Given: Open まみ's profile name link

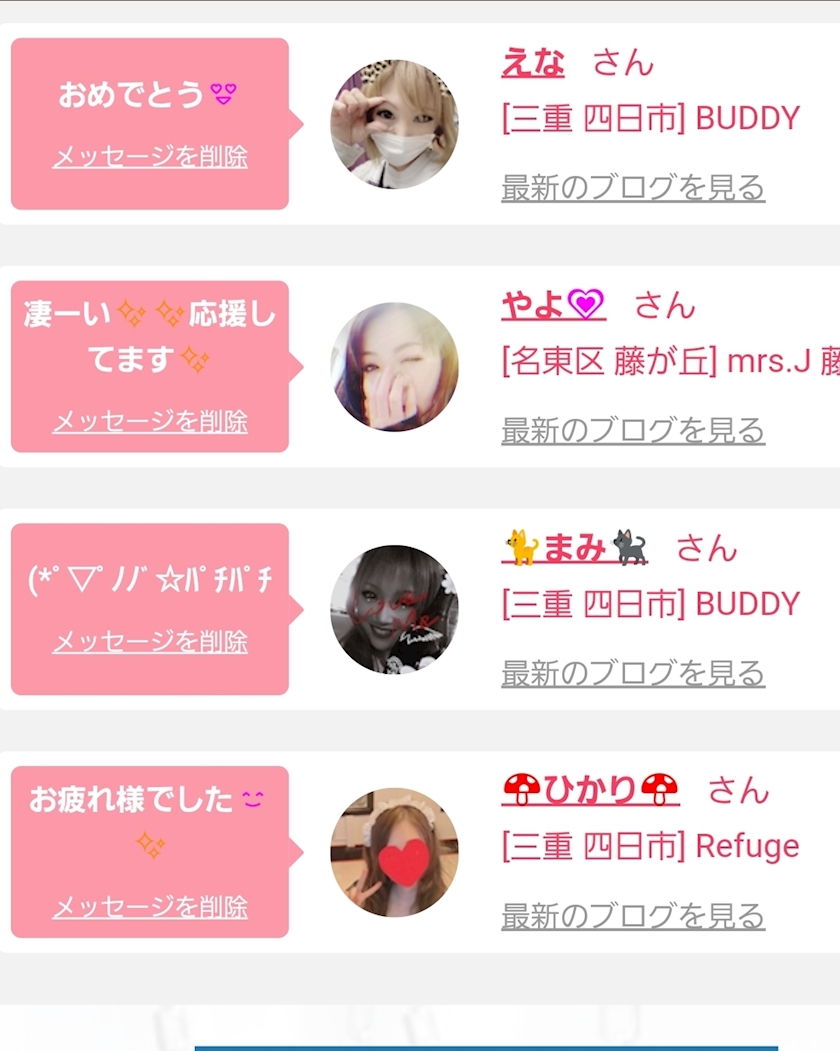Looking at the screenshot, I should [x=575, y=548].
